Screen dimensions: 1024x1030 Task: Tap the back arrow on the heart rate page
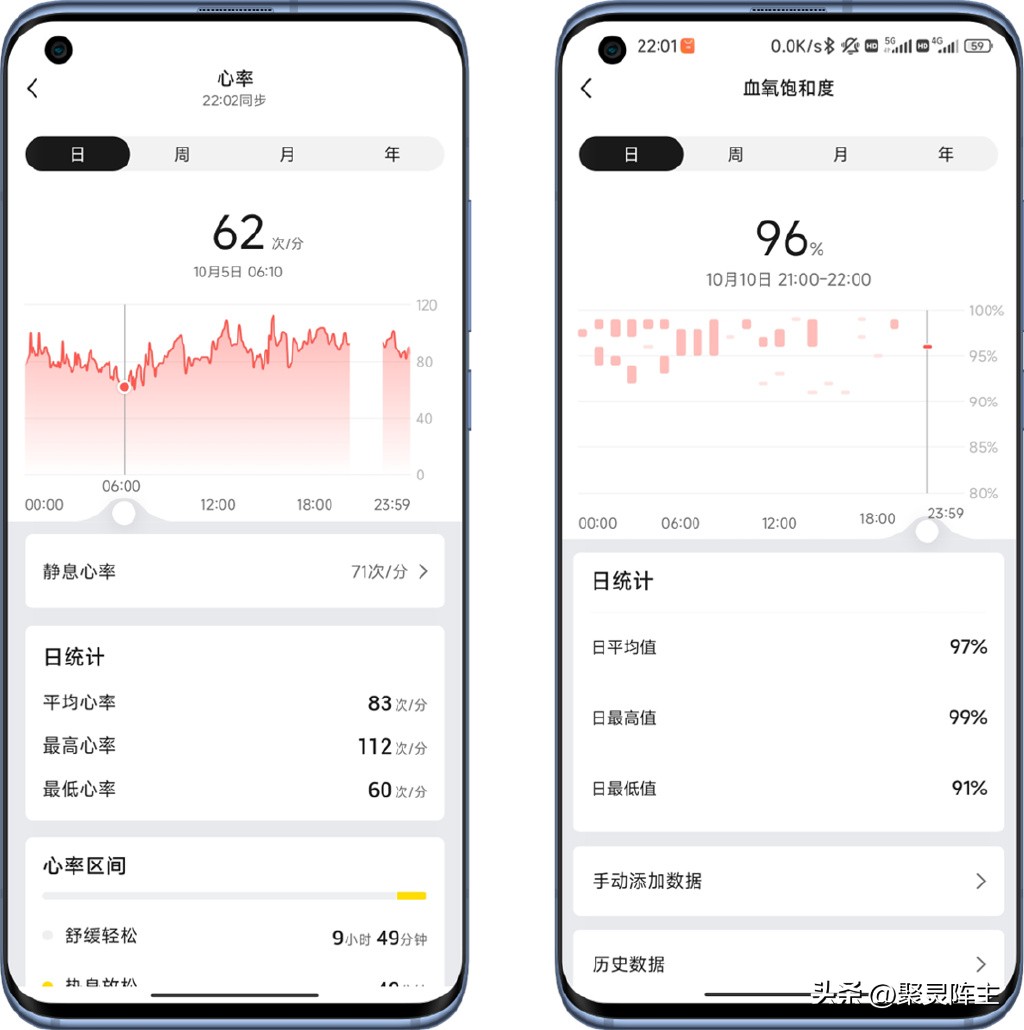[x=33, y=88]
